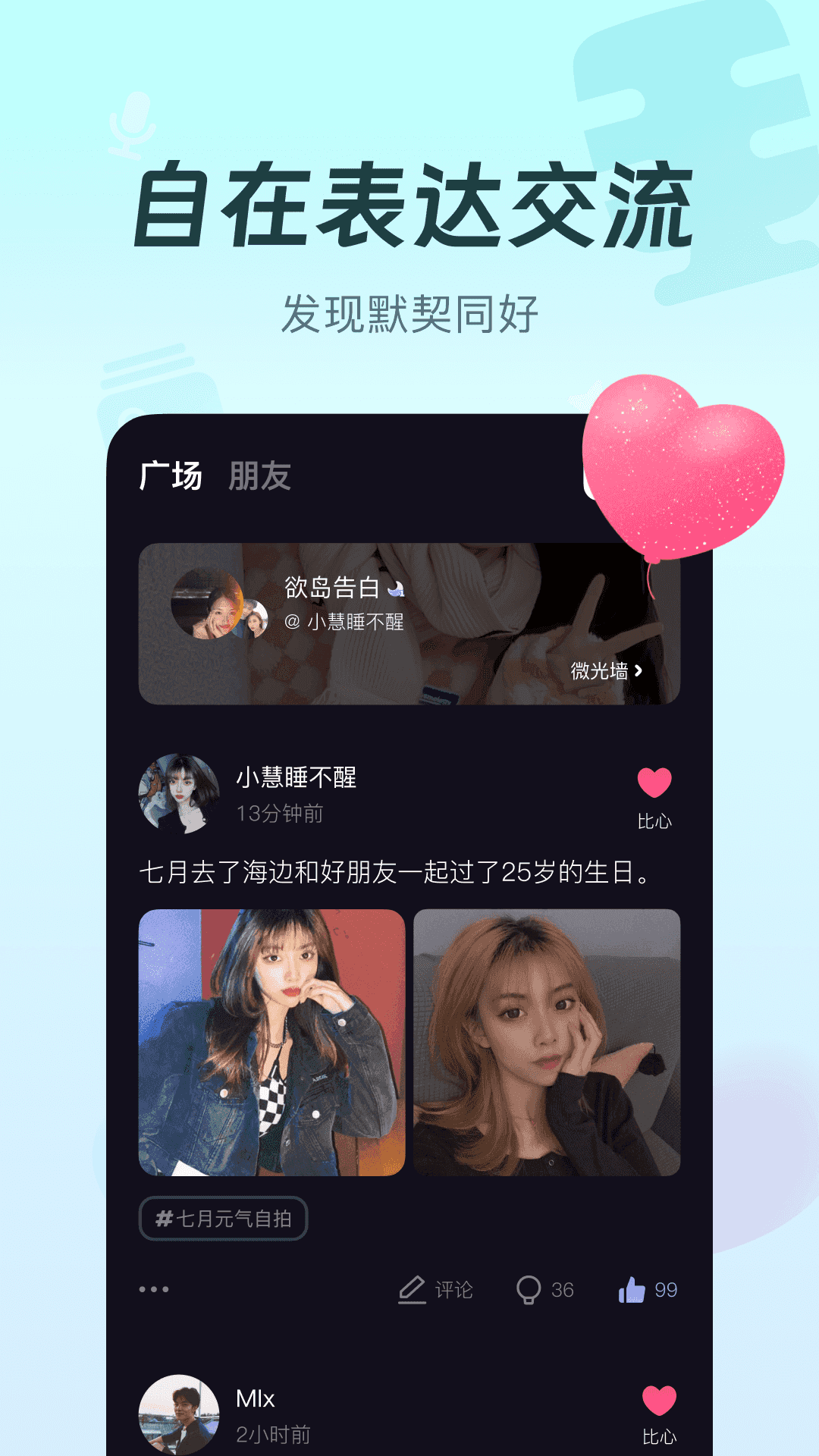Tap the pink heart to 比心 小慧睡不醒
This screenshot has height=1456, width=819.
click(657, 780)
